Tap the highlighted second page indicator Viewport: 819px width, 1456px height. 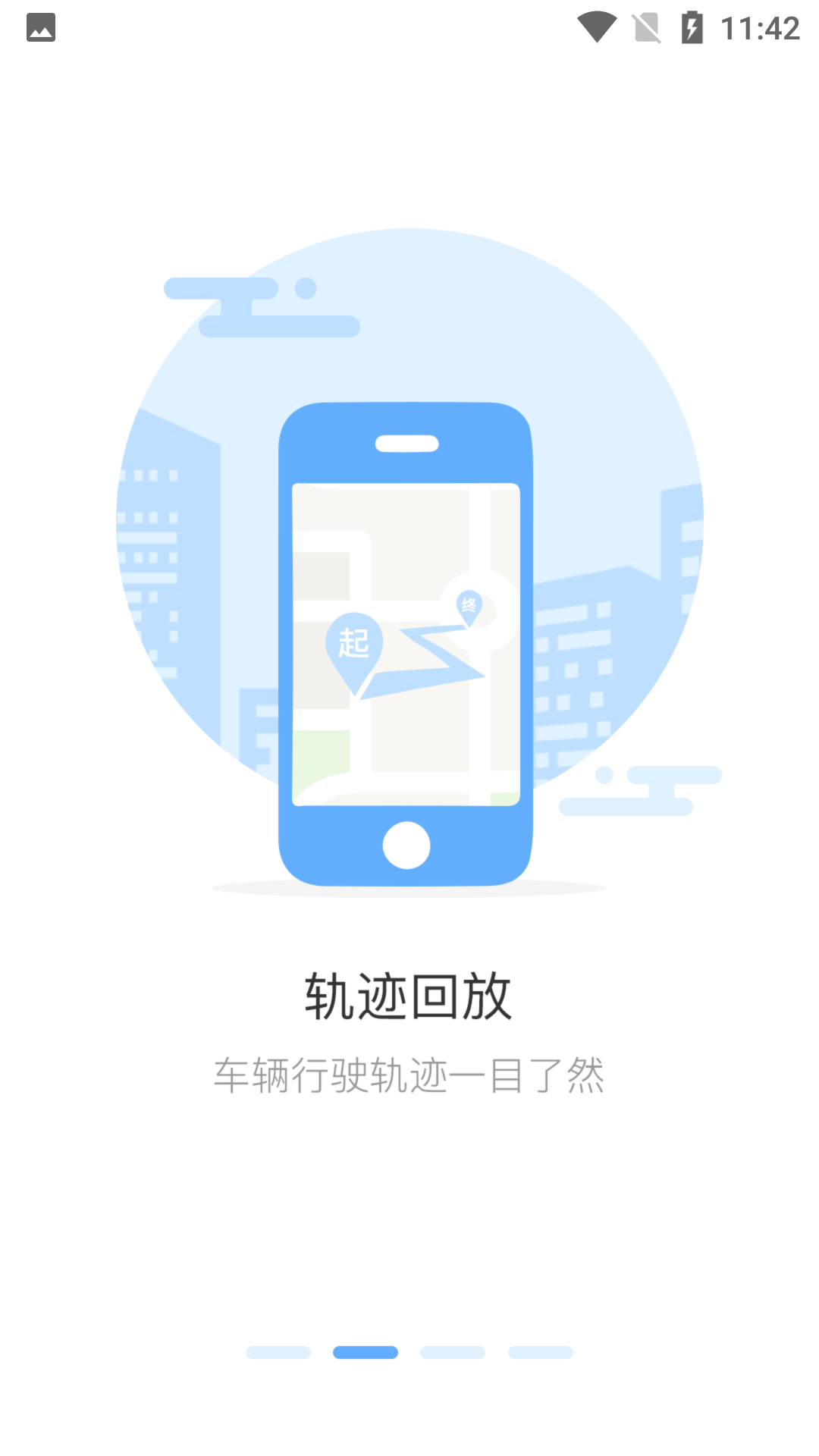366,1352
